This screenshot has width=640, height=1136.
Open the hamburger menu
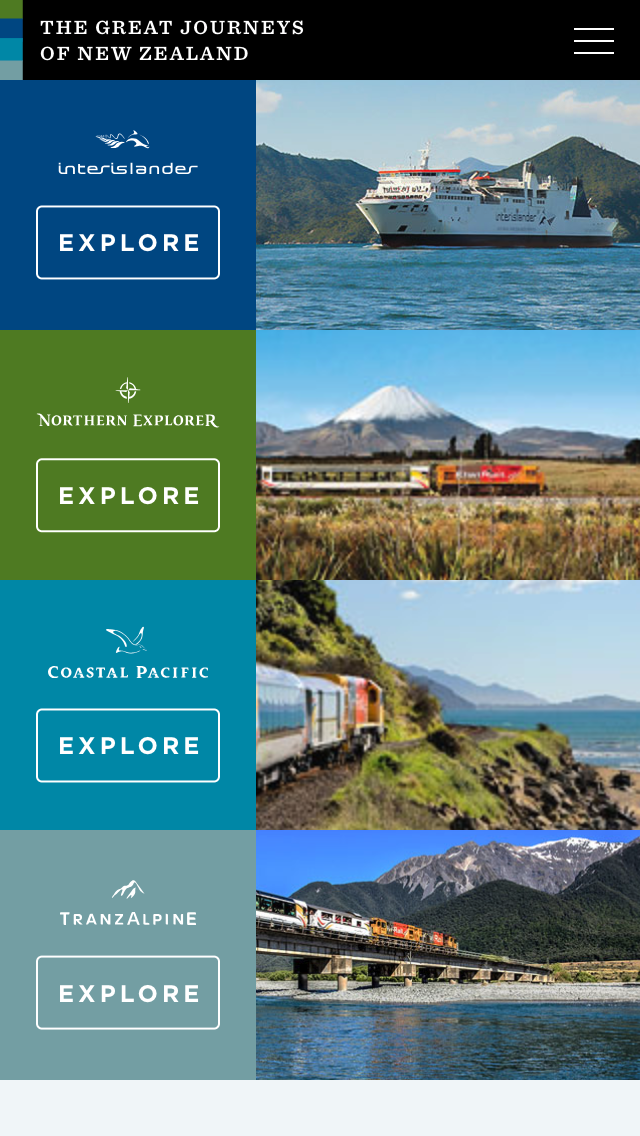click(594, 41)
